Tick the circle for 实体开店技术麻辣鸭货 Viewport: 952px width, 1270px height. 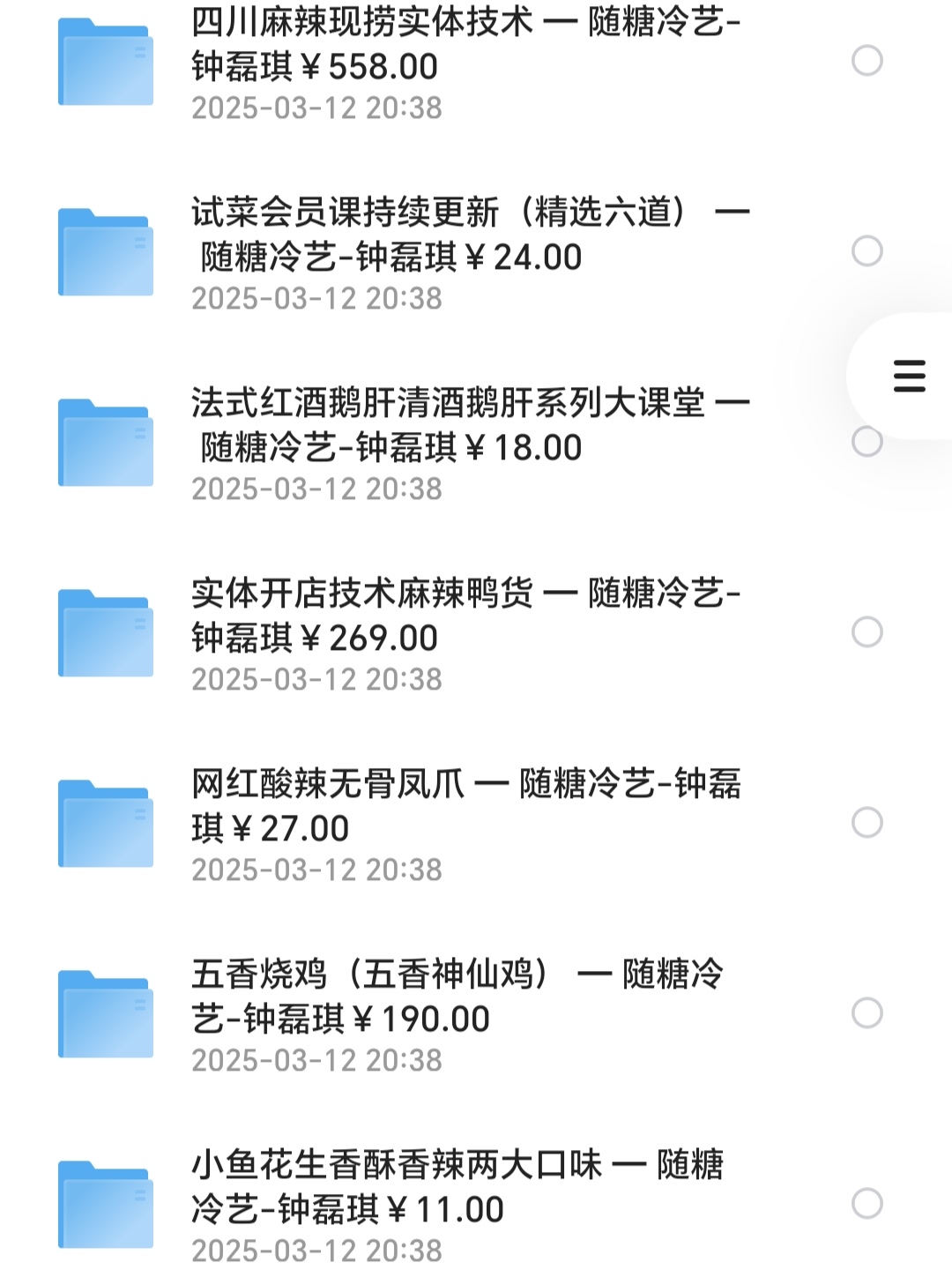(x=867, y=632)
